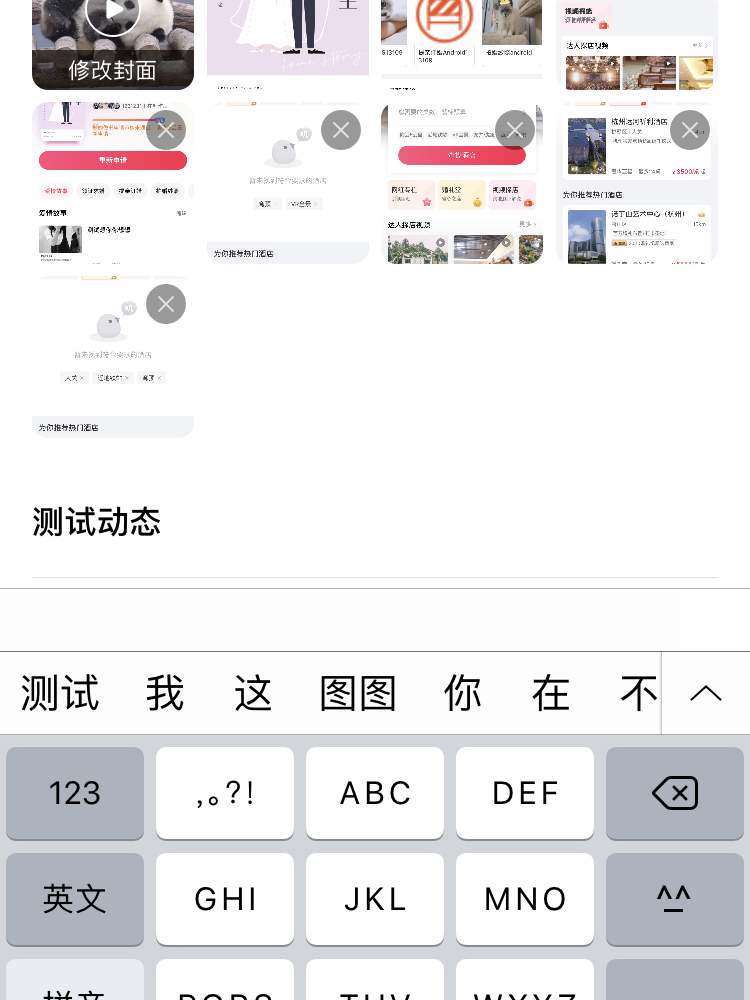The height and width of the screenshot is (1000, 750).
Task: Remove the image with the red 重新申请 button
Action: pyautogui.click(x=166, y=130)
